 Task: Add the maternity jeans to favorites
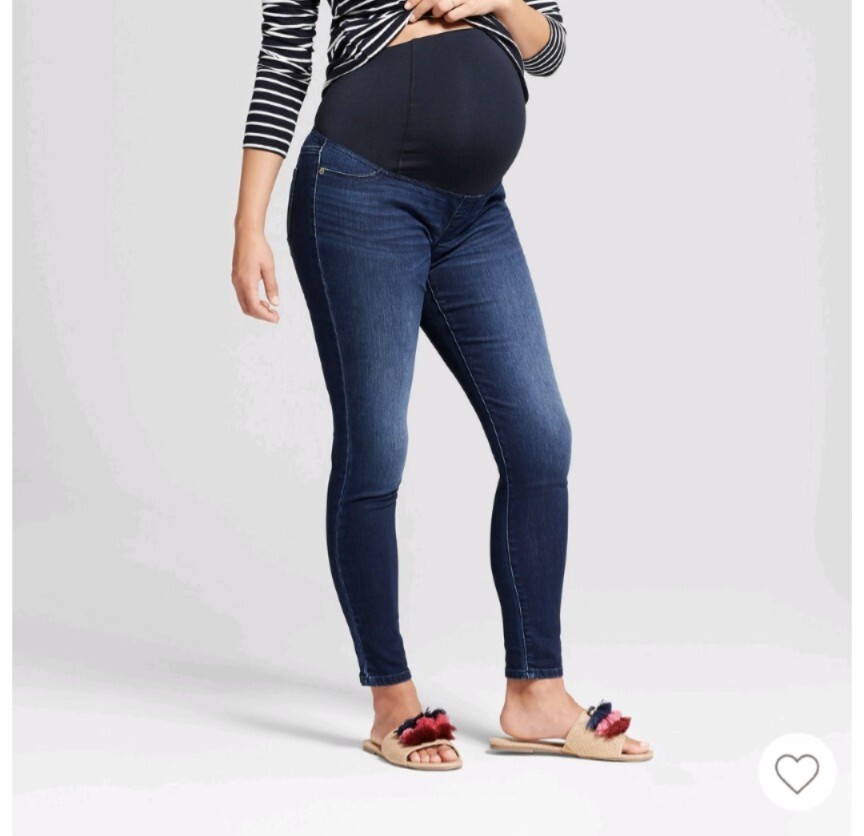(x=796, y=772)
